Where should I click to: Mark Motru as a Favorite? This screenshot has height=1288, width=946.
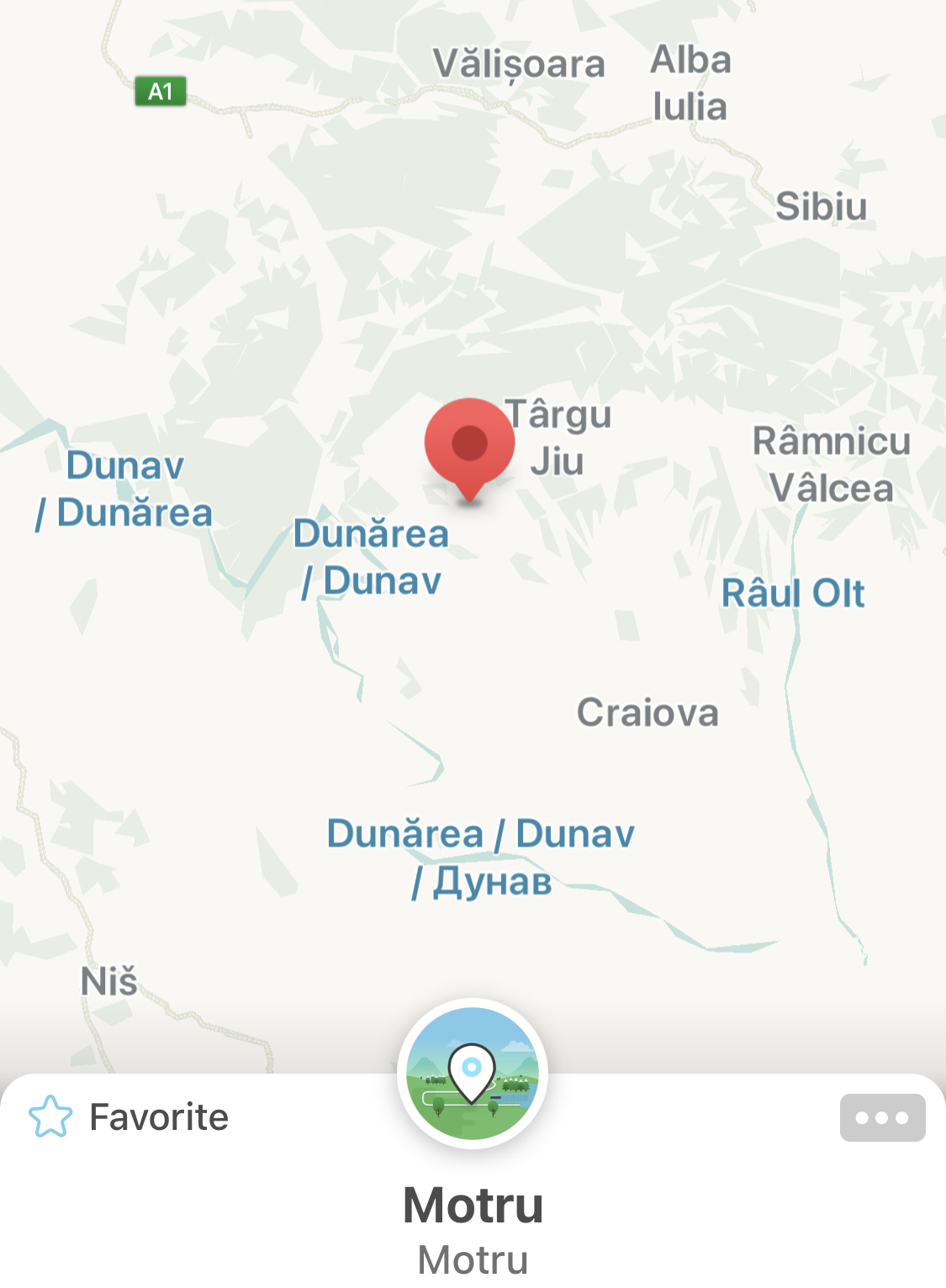tap(128, 1116)
